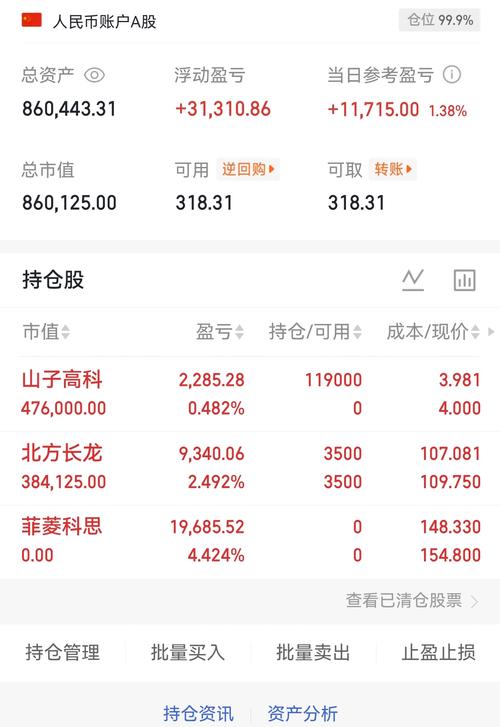Open the 北方长龙 holding row
500x727 pixels.
pyautogui.click(x=250, y=468)
